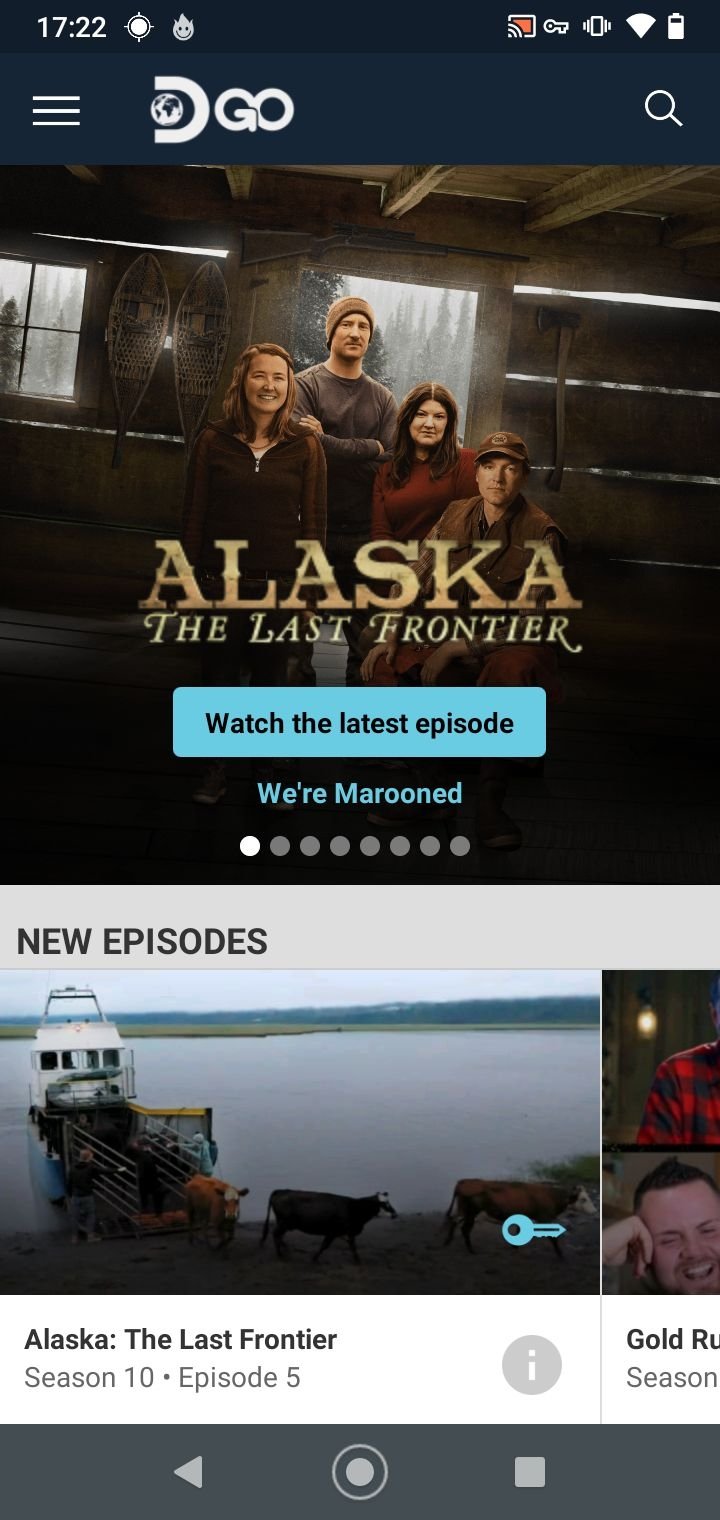720x1520 pixels.
Task: Open the We're Marooned link
Action: pos(359,793)
